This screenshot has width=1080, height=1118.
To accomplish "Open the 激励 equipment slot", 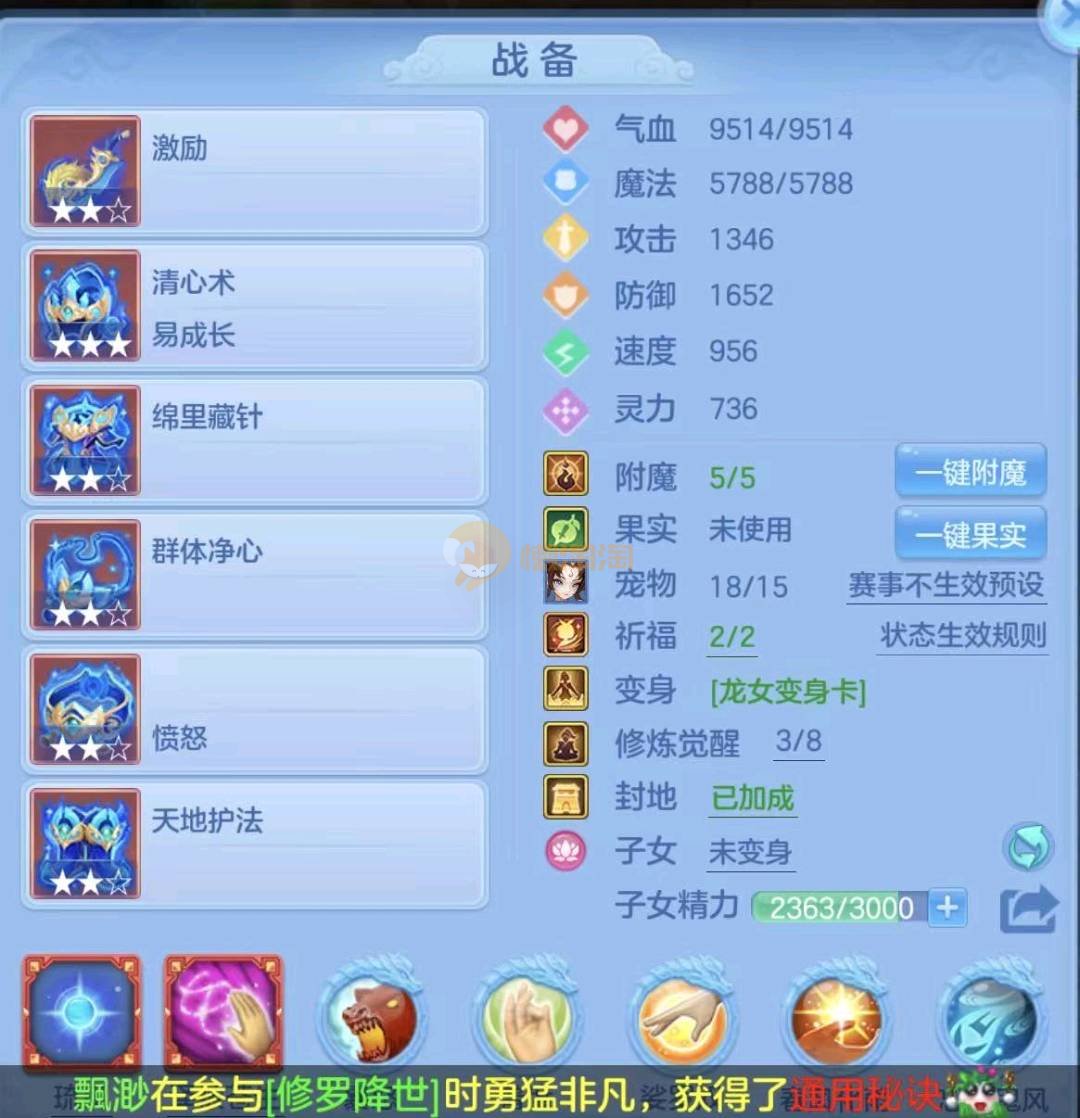I will [x=256, y=171].
